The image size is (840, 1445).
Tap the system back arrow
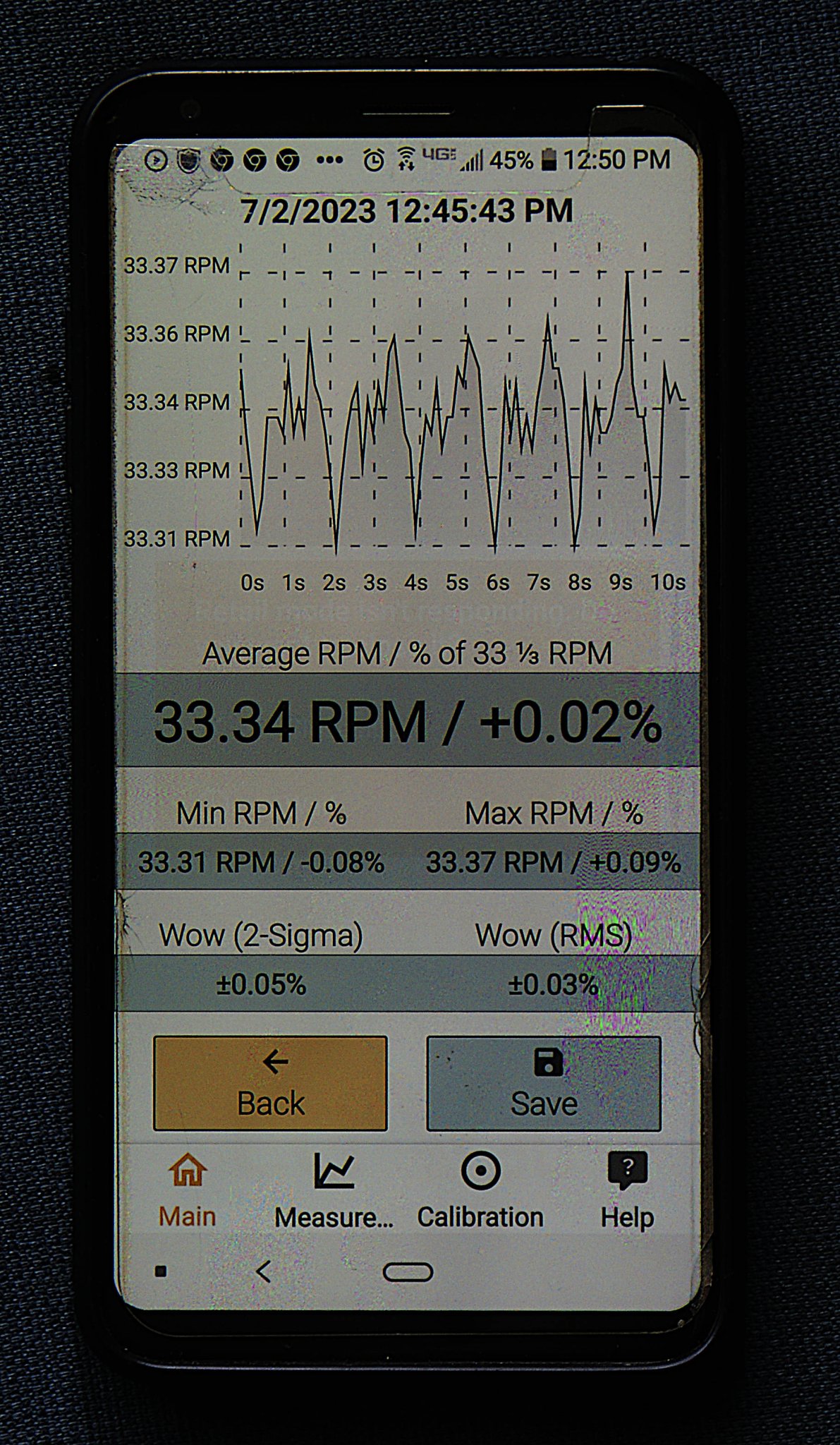pos(264,1271)
